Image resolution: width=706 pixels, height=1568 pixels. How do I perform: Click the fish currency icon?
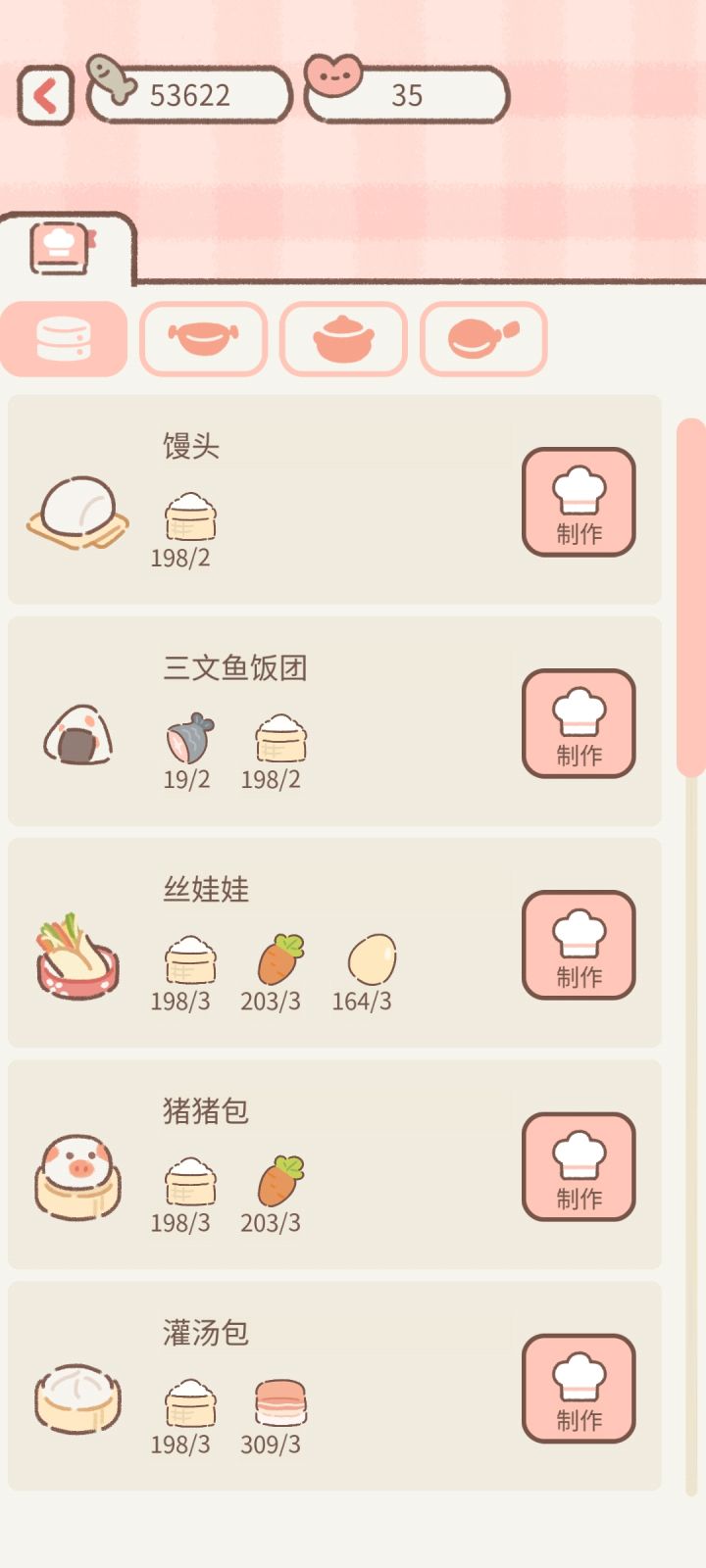(116, 86)
